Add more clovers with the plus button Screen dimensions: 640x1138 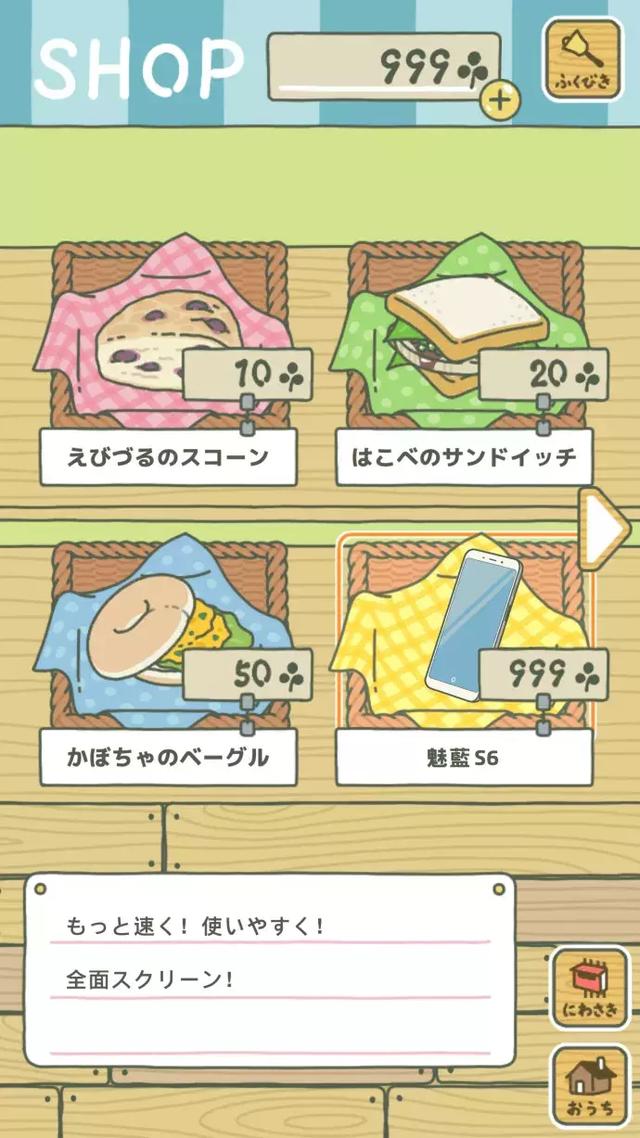[x=500, y=98]
